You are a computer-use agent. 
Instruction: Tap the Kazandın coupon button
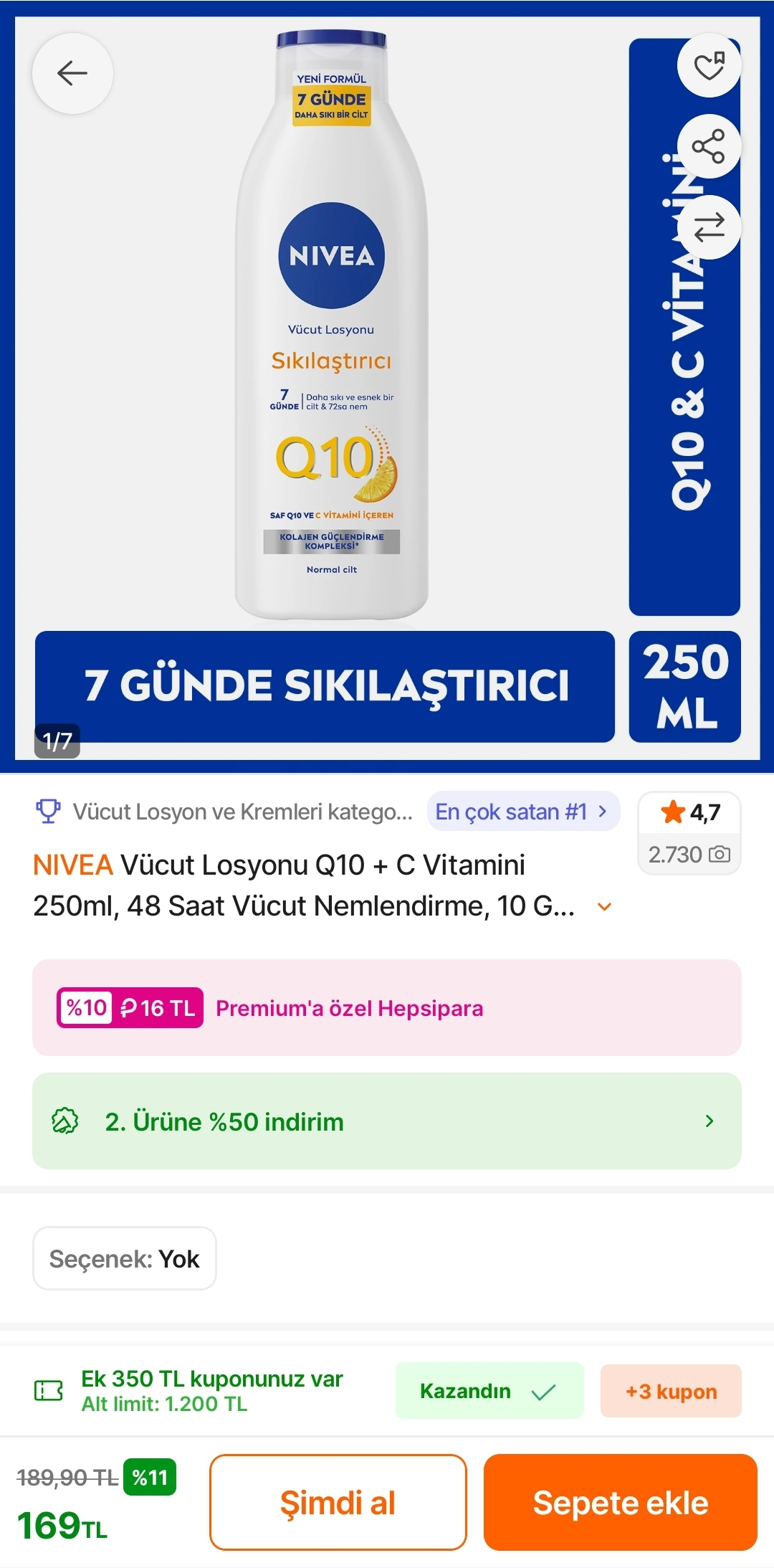(x=489, y=1391)
